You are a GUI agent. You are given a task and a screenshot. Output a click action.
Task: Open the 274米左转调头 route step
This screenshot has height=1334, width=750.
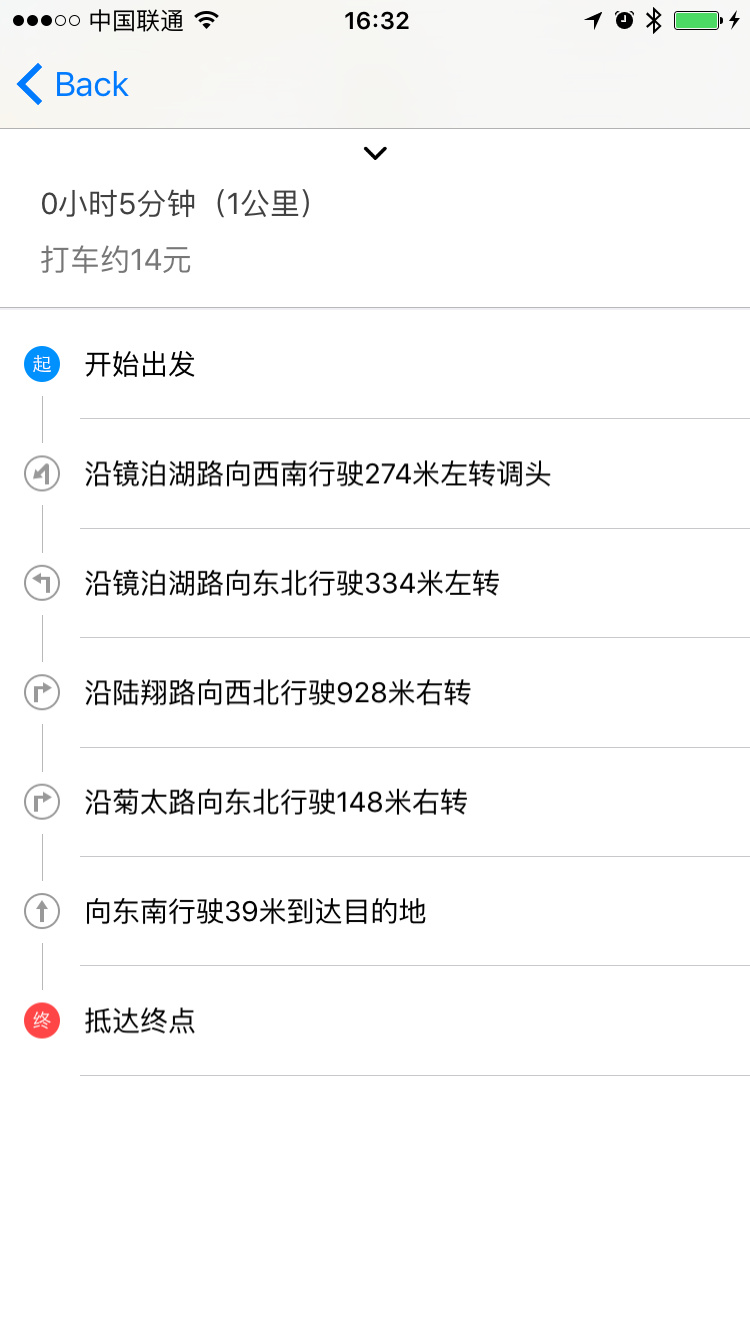coord(375,474)
